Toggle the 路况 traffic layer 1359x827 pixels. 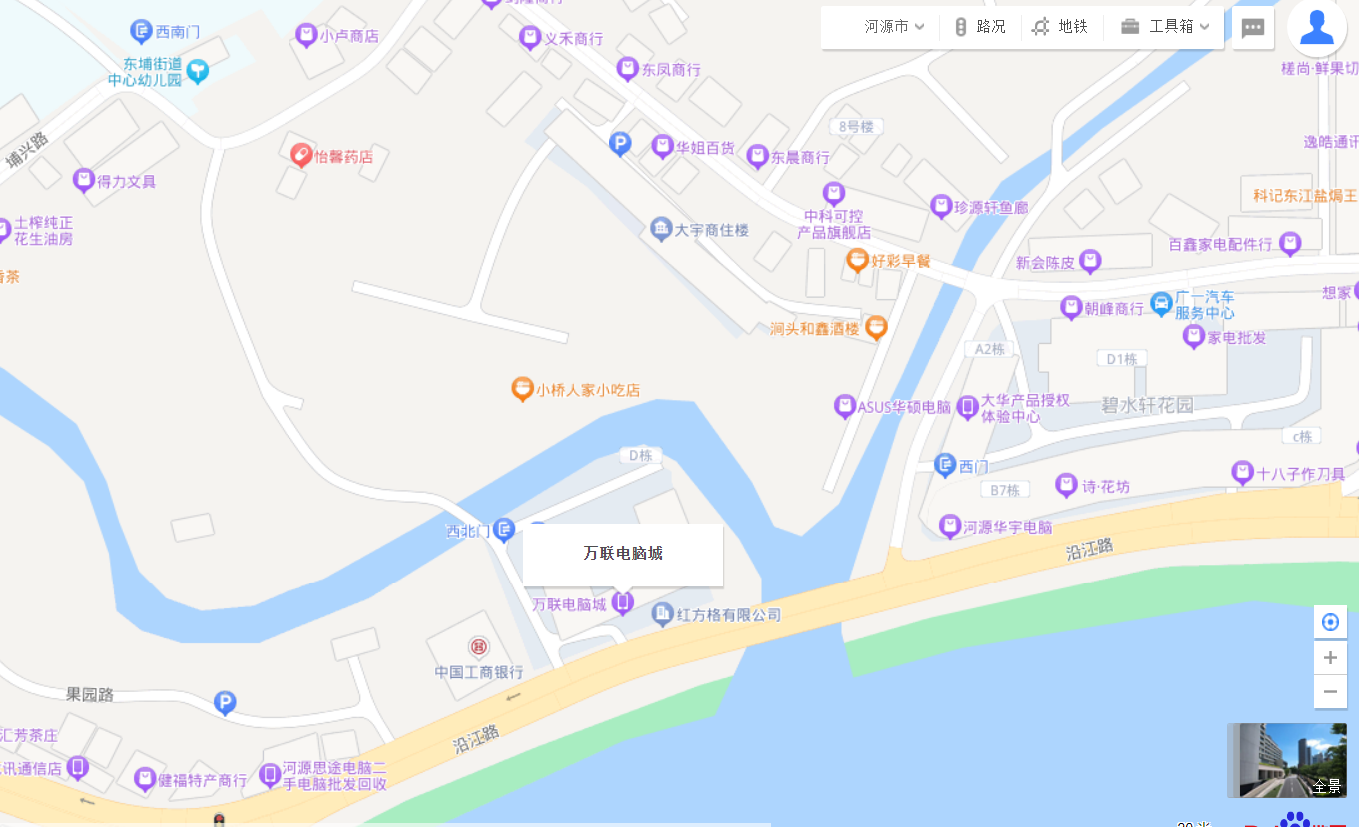pyautogui.click(x=980, y=27)
